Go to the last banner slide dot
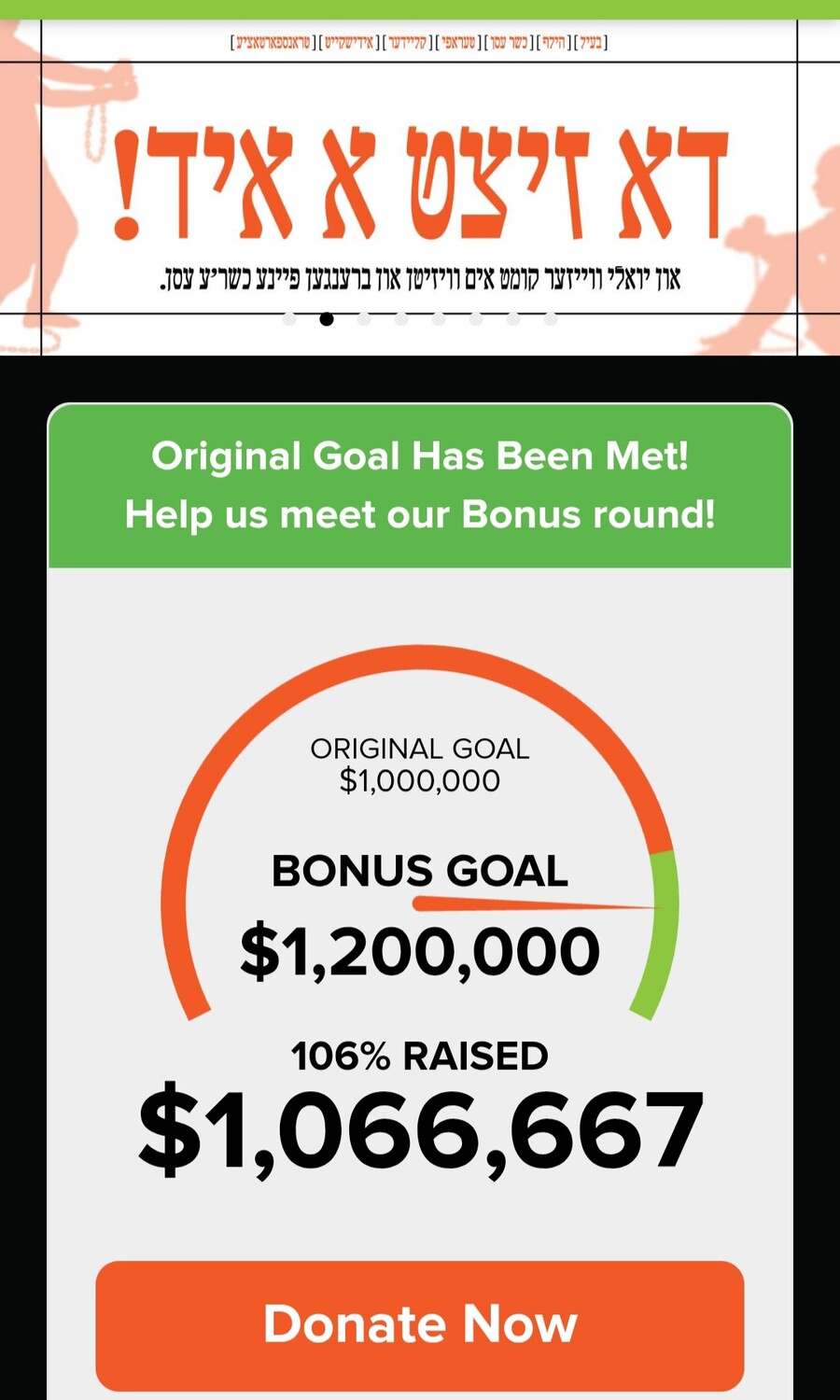The width and height of the screenshot is (840, 1400). [551, 318]
